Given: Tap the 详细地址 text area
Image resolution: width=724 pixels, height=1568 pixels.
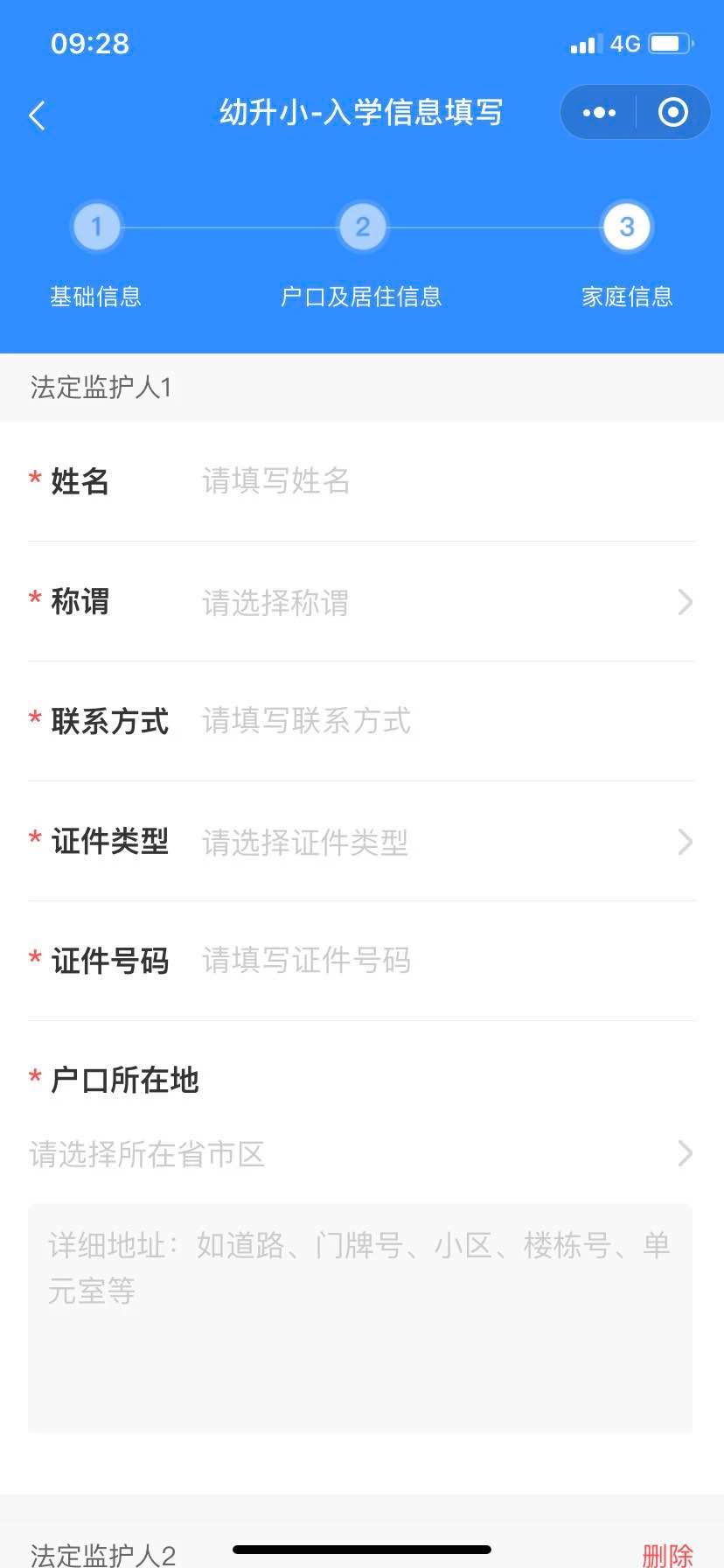Looking at the screenshot, I should coord(360,1318).
